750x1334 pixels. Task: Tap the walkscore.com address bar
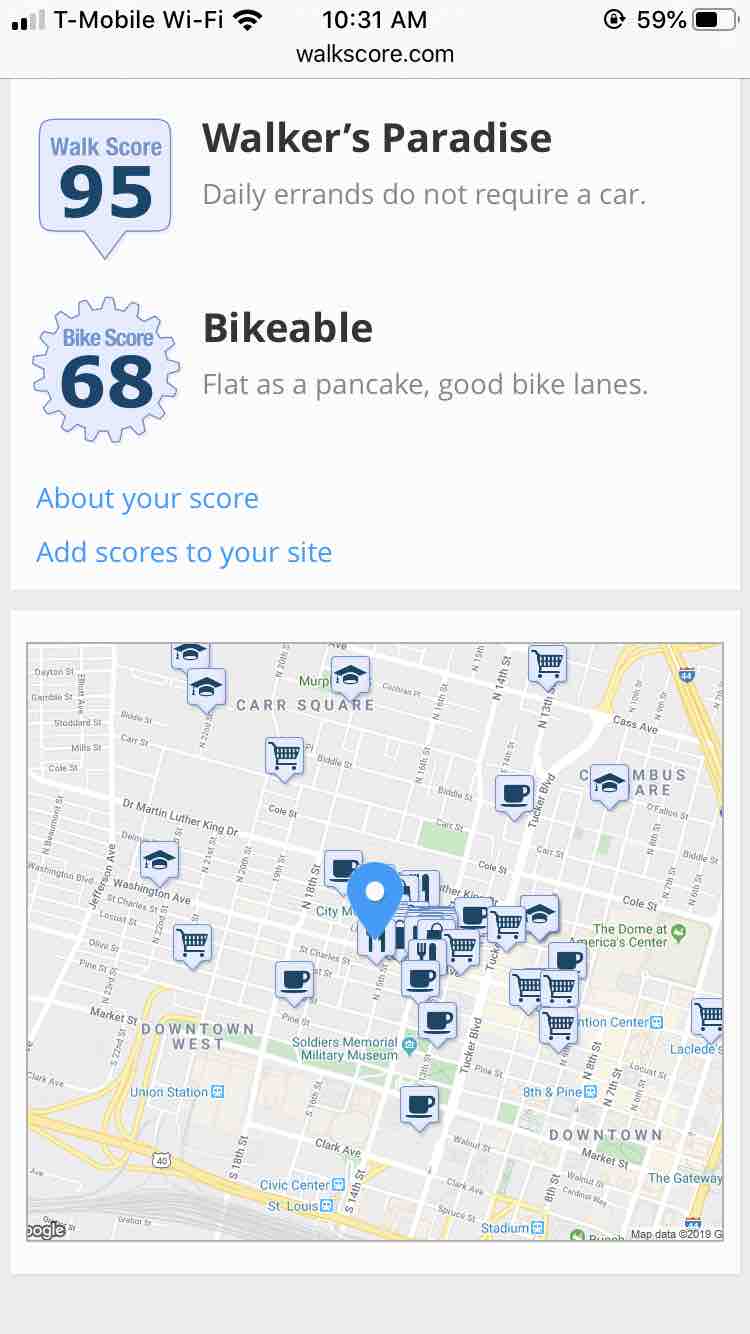pyautogui.click(x=375, y=54)
